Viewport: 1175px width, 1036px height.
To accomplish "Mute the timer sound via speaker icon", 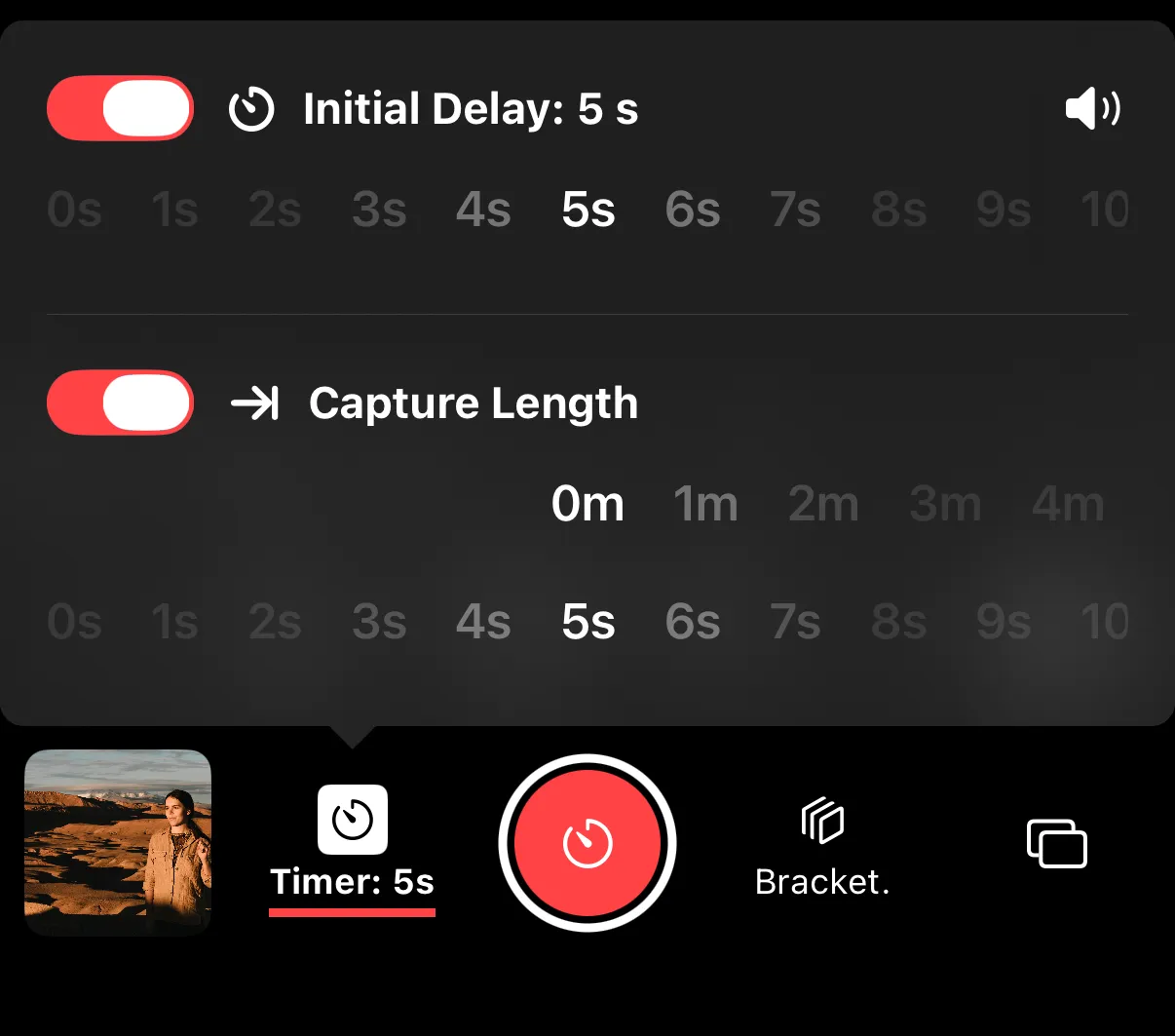I will pos(1093,108).
